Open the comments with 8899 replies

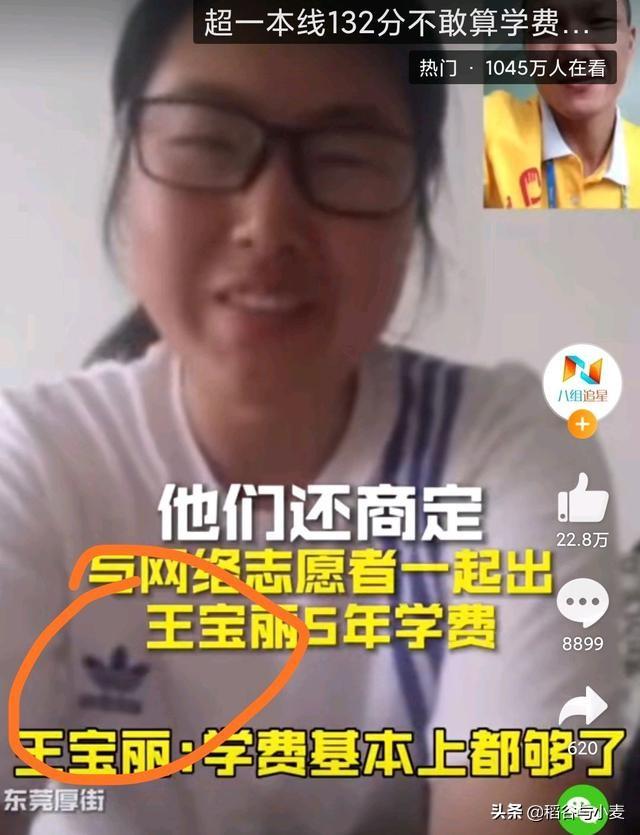(581, 603)
